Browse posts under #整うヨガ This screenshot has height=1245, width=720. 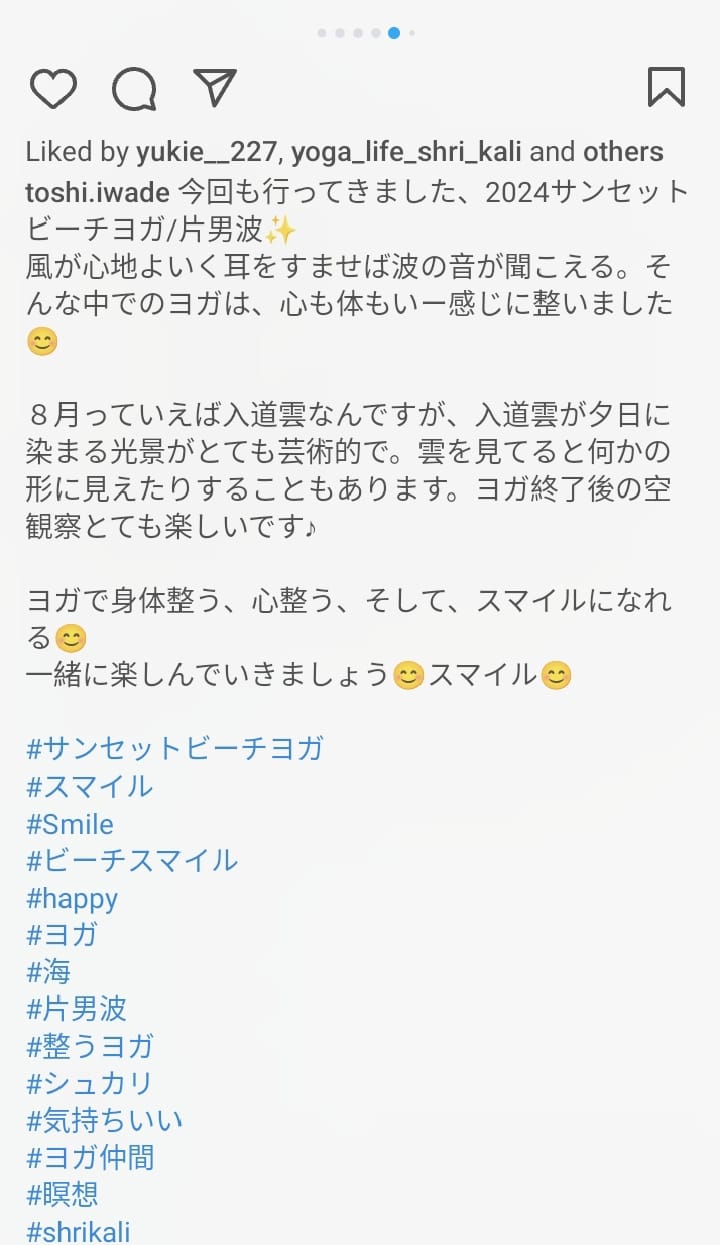pyautogui.click(x=90, y=1047)
